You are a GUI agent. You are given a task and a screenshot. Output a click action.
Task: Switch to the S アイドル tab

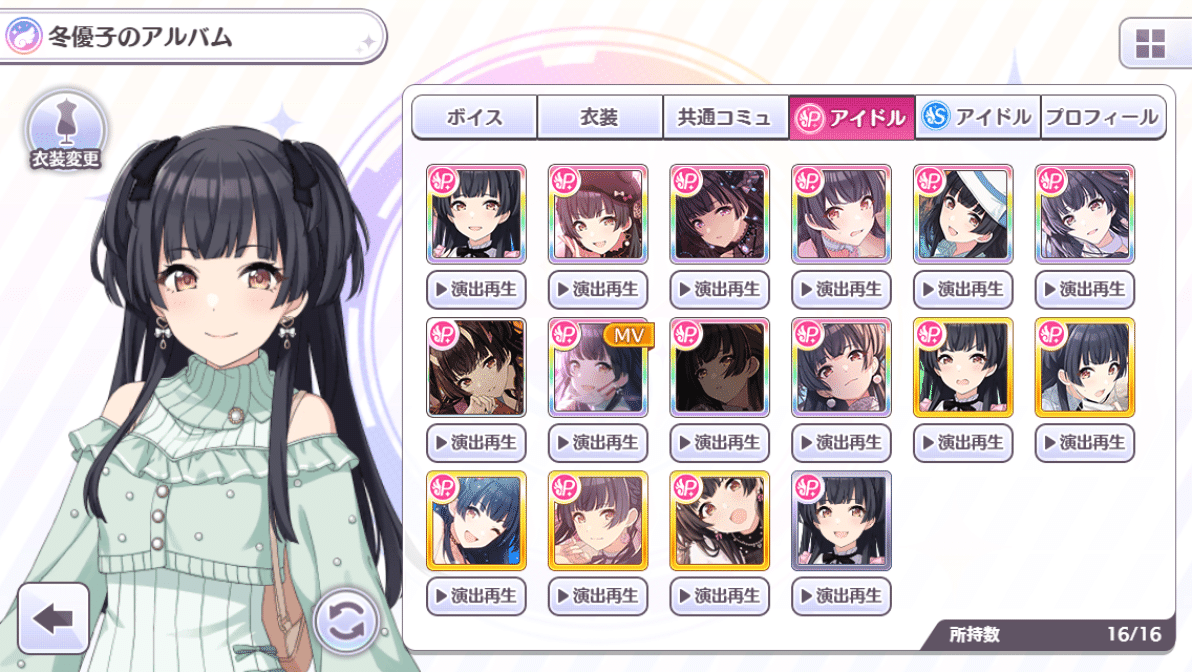point(977,118)
